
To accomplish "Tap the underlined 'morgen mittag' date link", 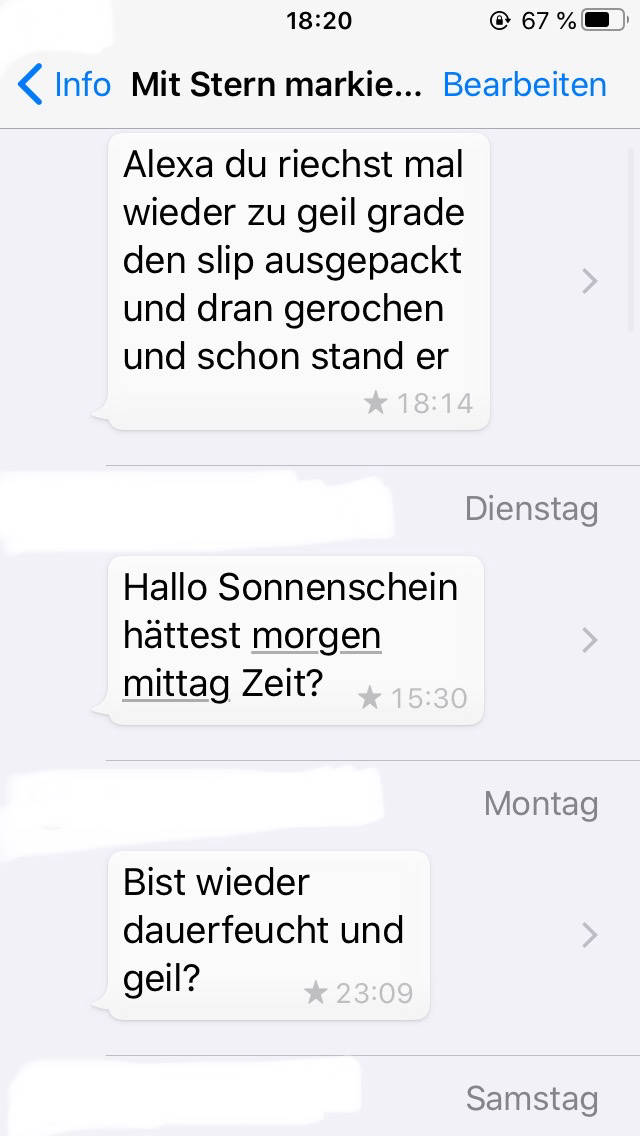I will click(x=316, y=637).
